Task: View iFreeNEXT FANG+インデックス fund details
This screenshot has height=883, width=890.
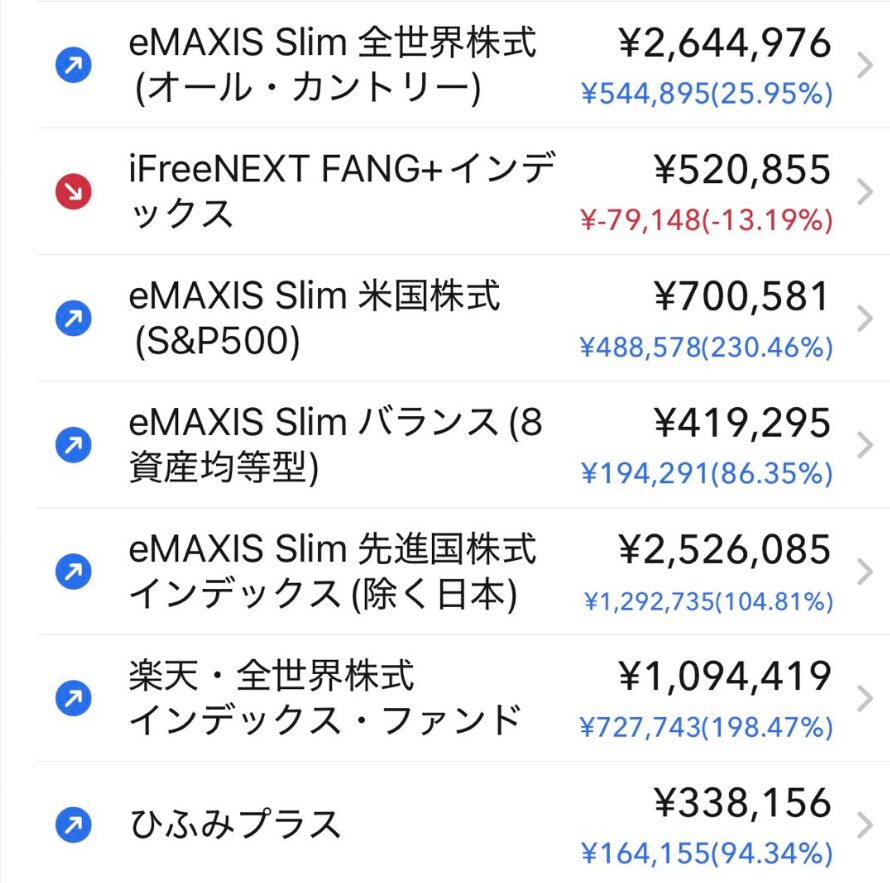Action: point(340,192)
